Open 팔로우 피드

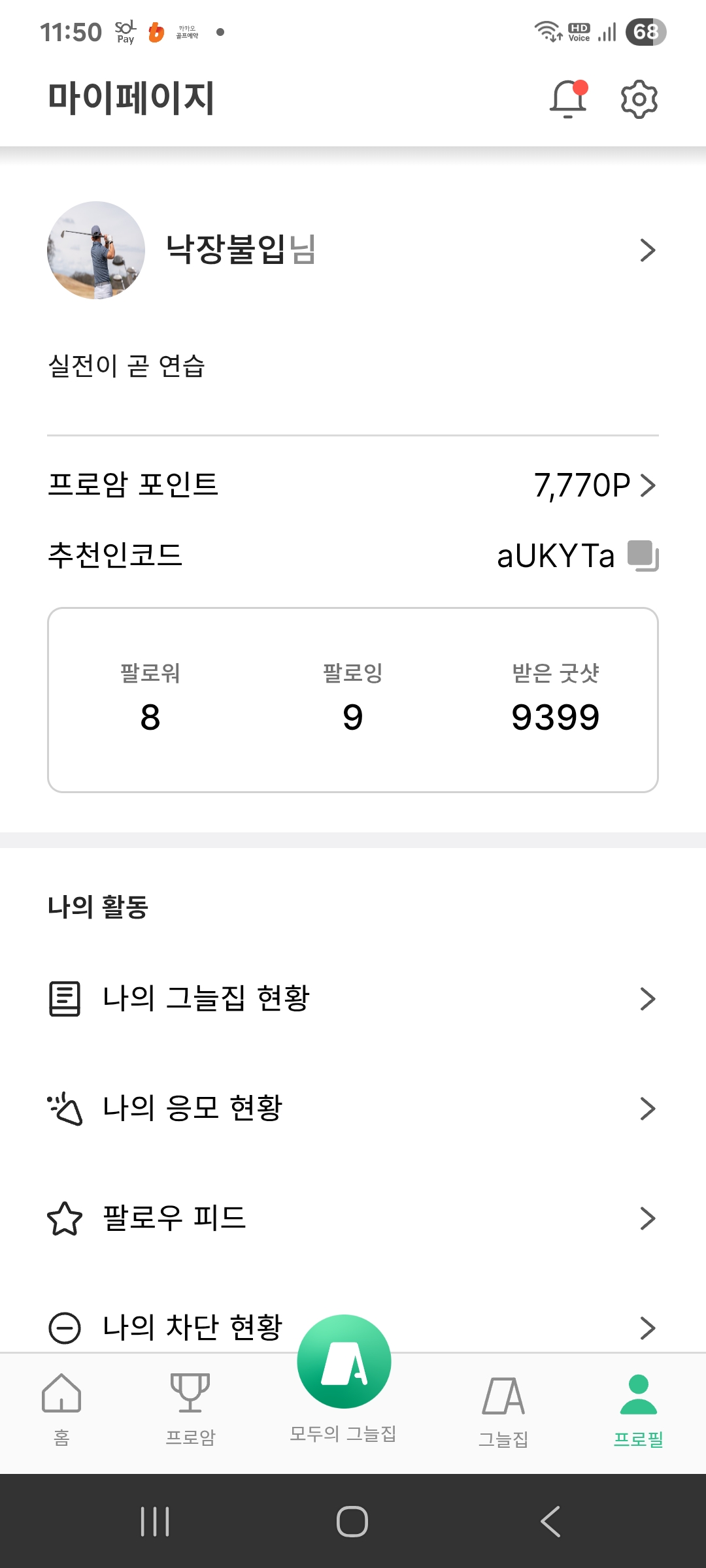[x=353, y=1218]
